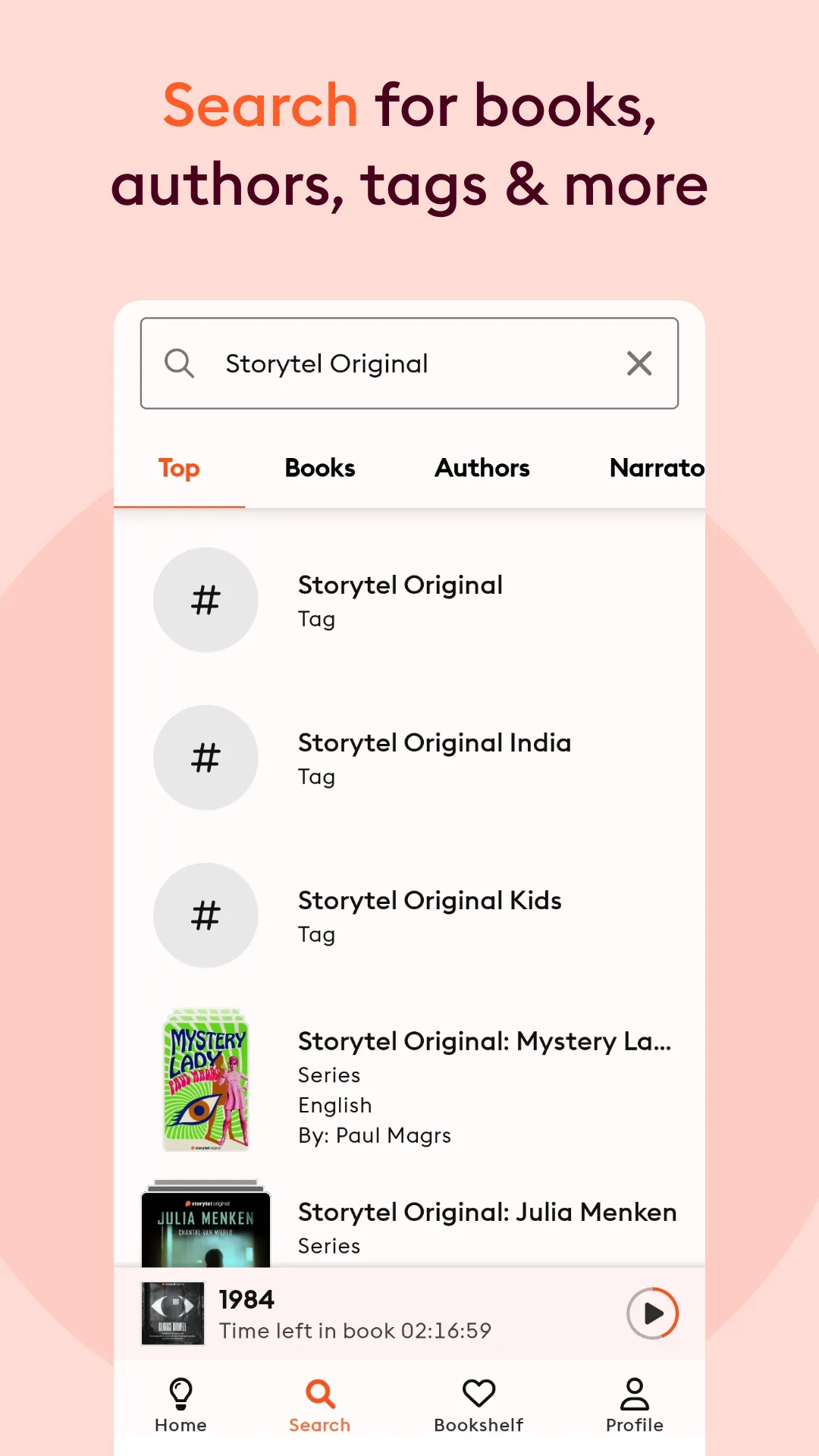Resume playing 1984 audiobook
Screen dimensions: 819x1456
652,1314
